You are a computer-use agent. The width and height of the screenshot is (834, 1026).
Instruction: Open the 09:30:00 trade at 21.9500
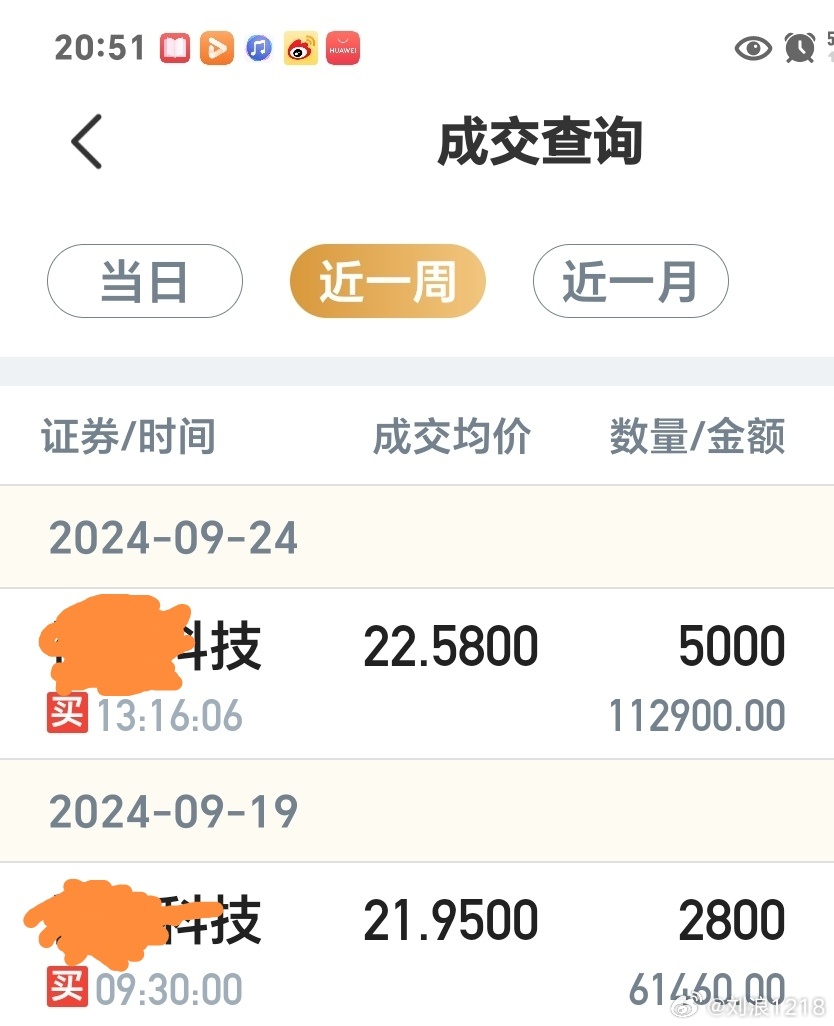click(417, 945)
